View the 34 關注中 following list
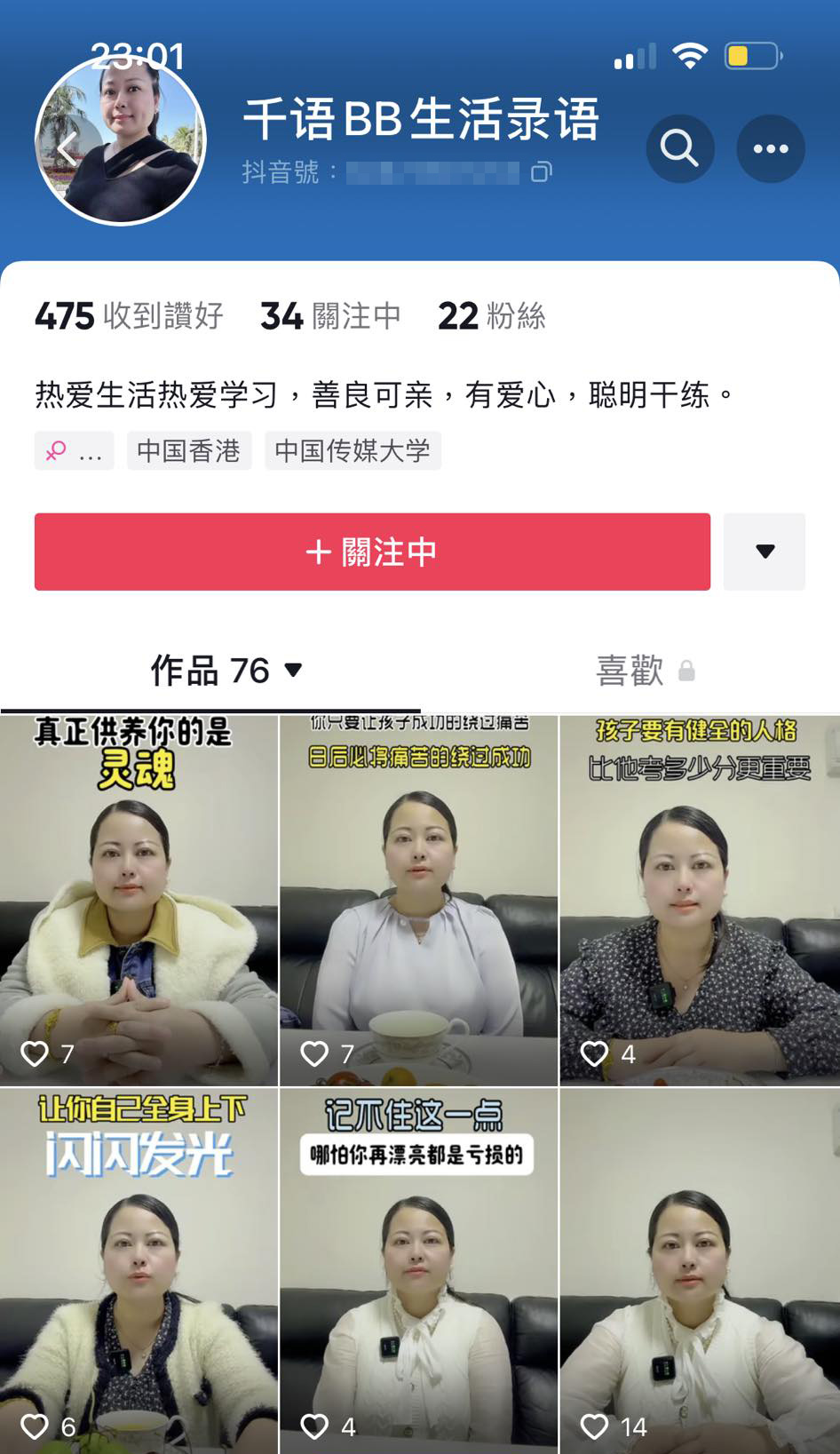This screenshot has height=1454, width=840. coord(330,316)
